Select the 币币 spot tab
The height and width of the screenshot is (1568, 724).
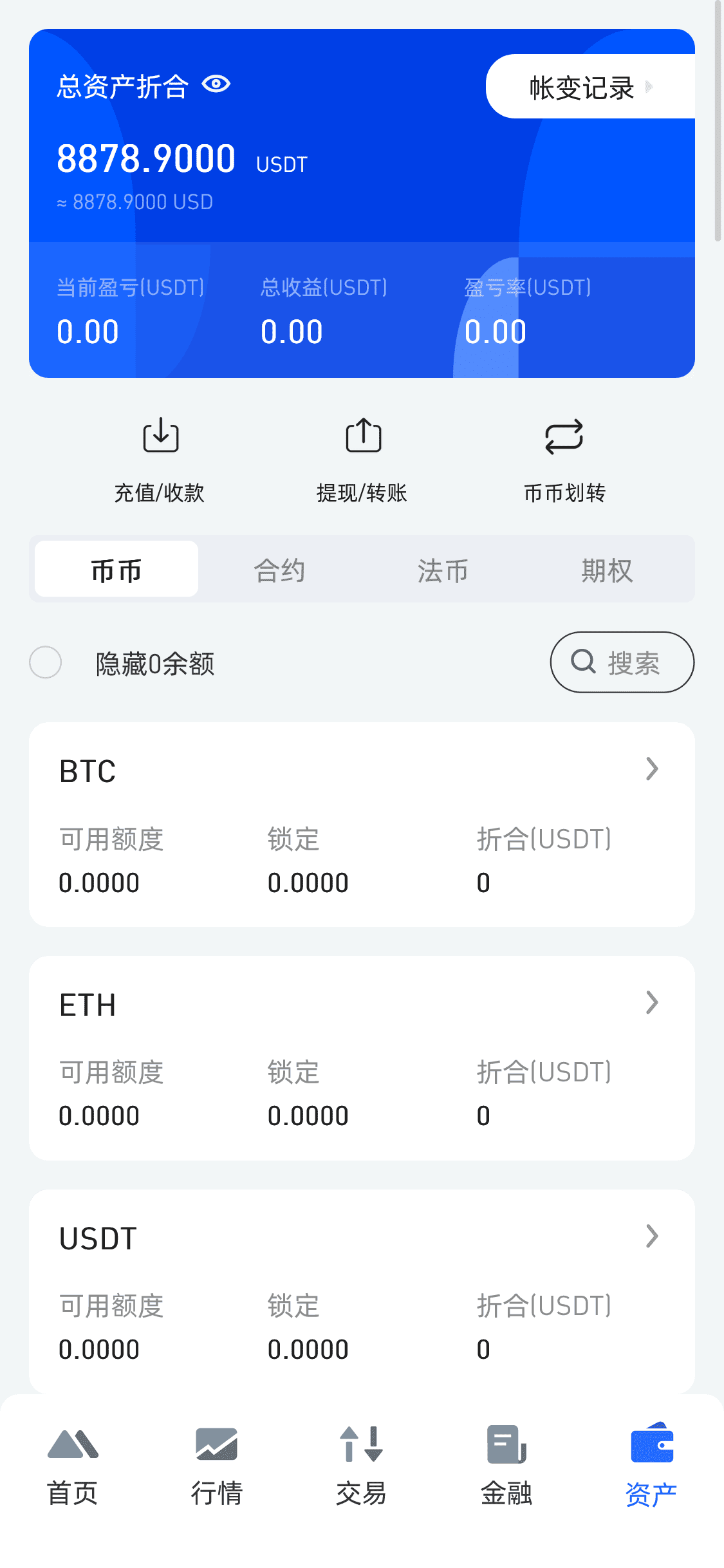[116, 570]
